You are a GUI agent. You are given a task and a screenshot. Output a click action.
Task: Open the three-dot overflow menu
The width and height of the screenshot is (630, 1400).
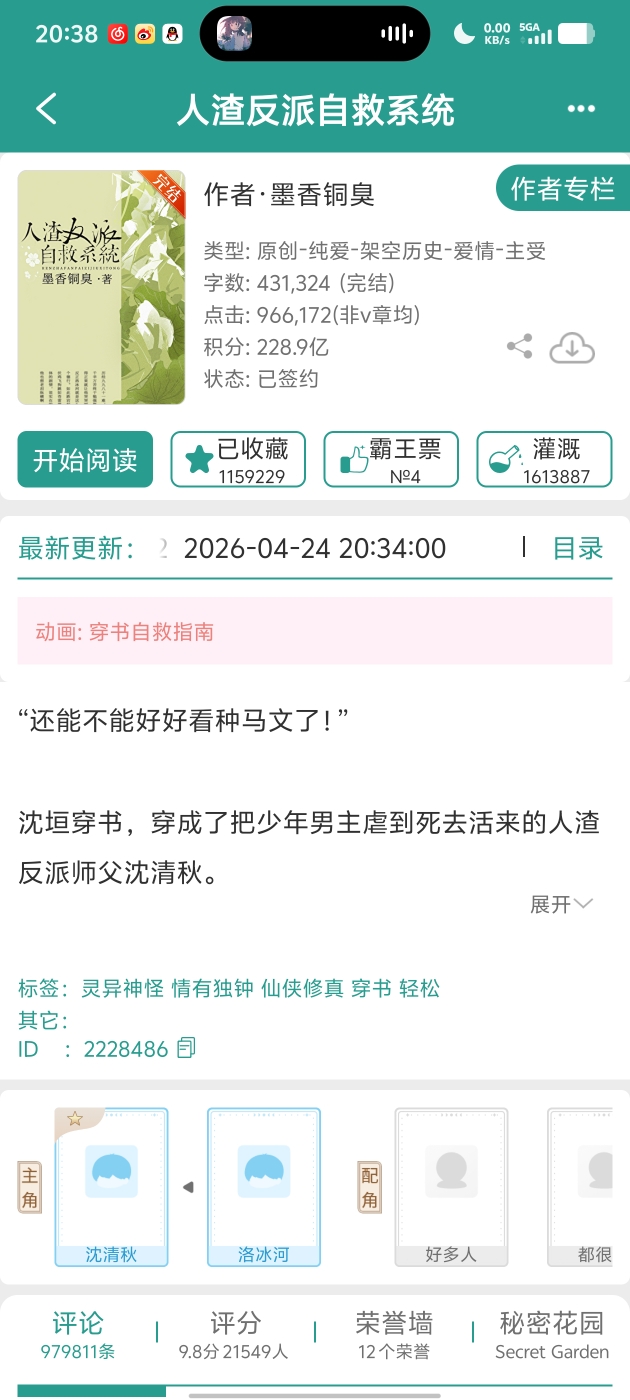click(x=581, y=109)
